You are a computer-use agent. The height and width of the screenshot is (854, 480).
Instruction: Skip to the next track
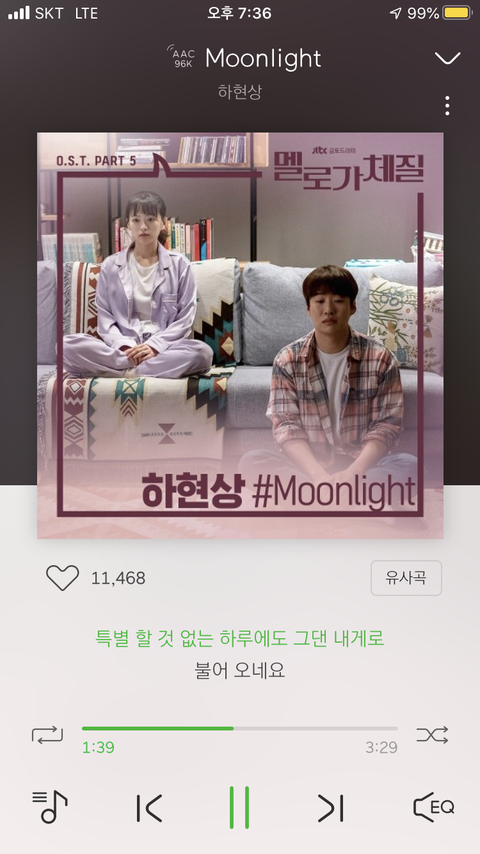[x=331, y=808]
